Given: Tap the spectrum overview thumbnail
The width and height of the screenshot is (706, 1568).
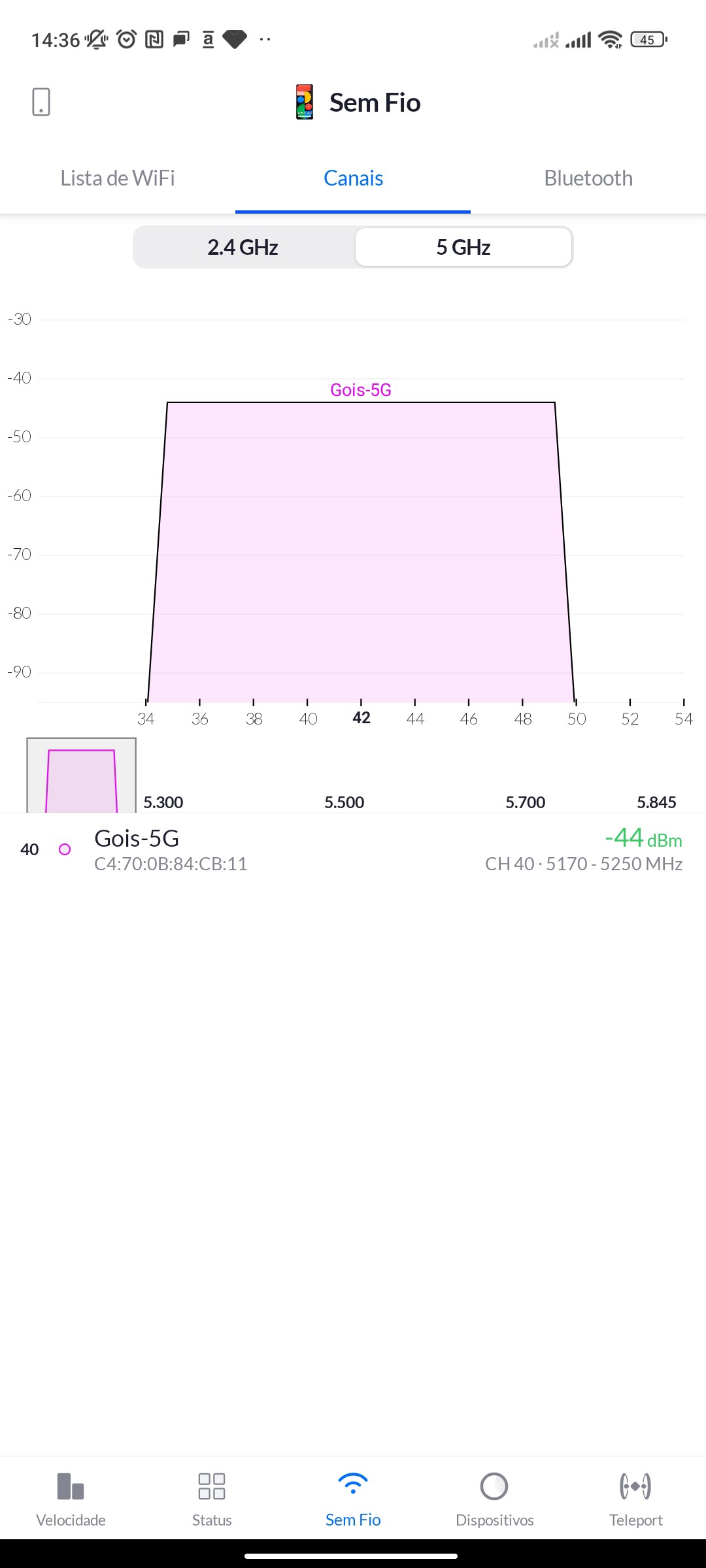Looking at the screenshot, I should click(81, 776).
